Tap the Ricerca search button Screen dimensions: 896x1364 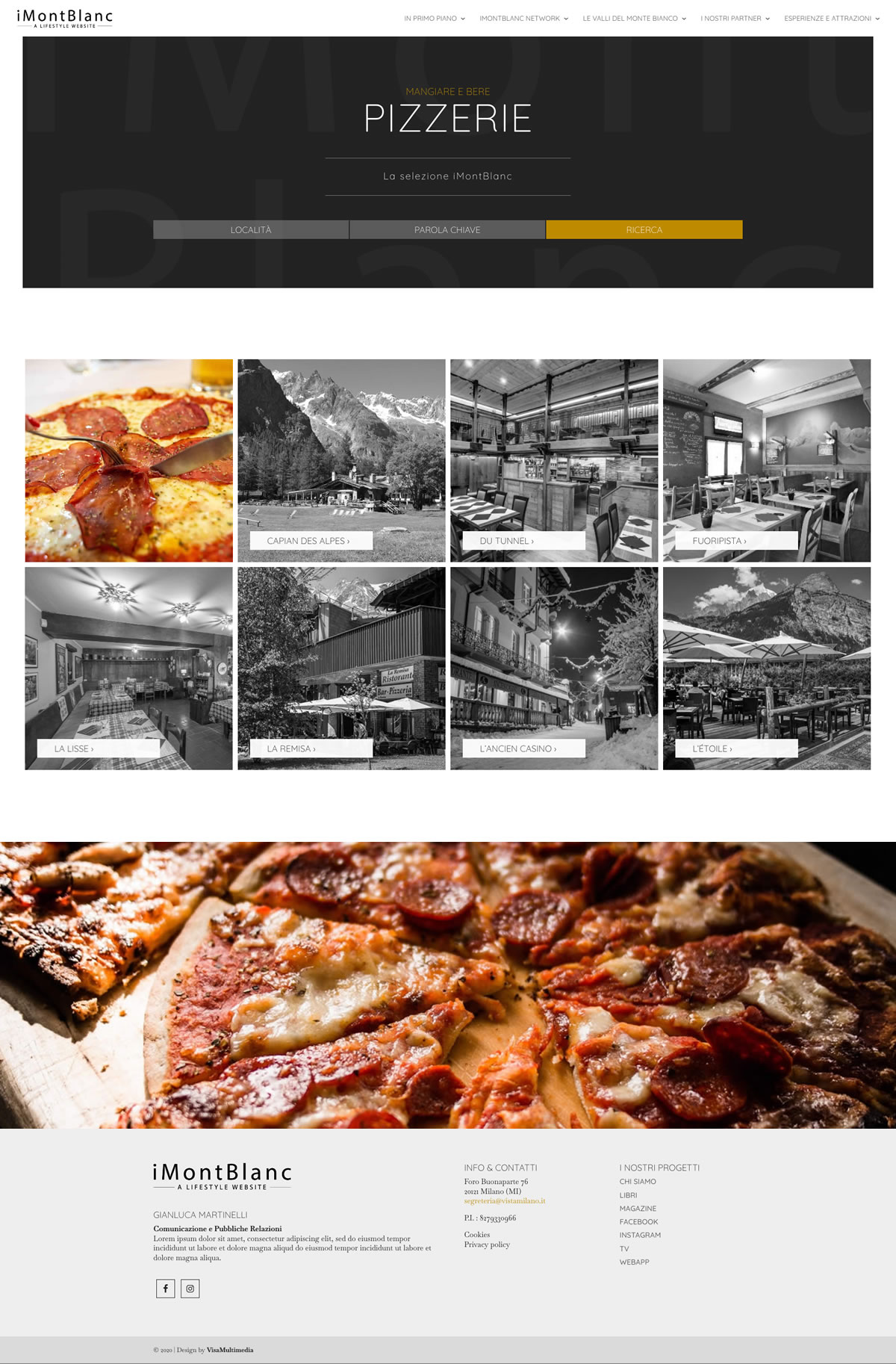coord(644,230)
